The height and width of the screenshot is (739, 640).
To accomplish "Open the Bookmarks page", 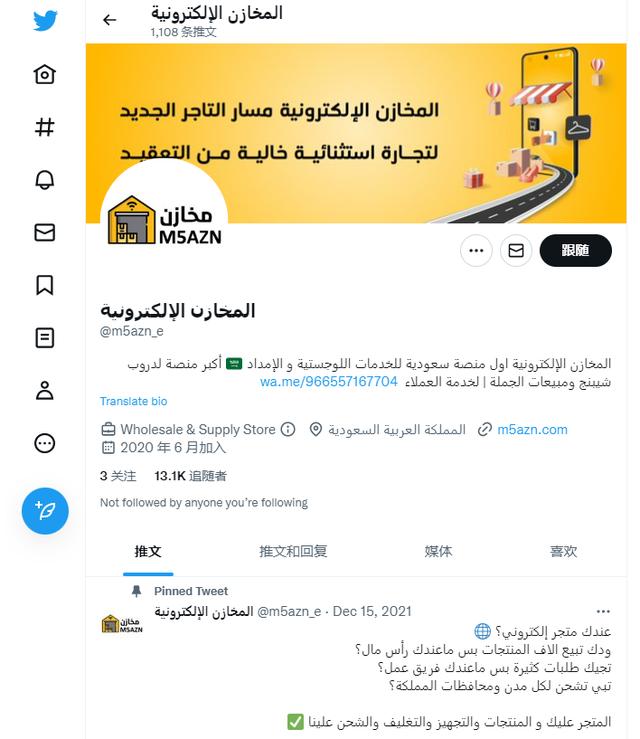I will point(44,285).
